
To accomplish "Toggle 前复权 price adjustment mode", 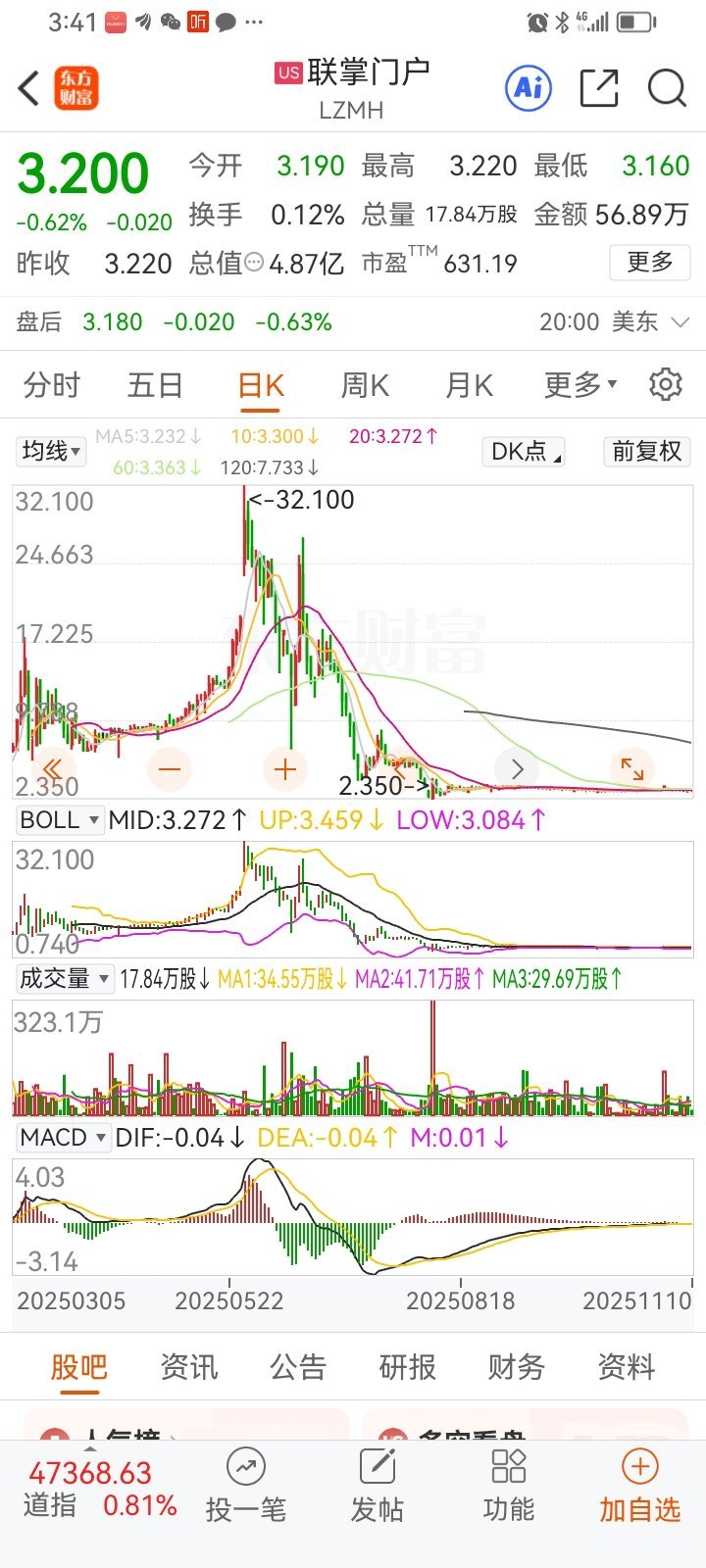I will pyautogui.click(x=646, y=452).
